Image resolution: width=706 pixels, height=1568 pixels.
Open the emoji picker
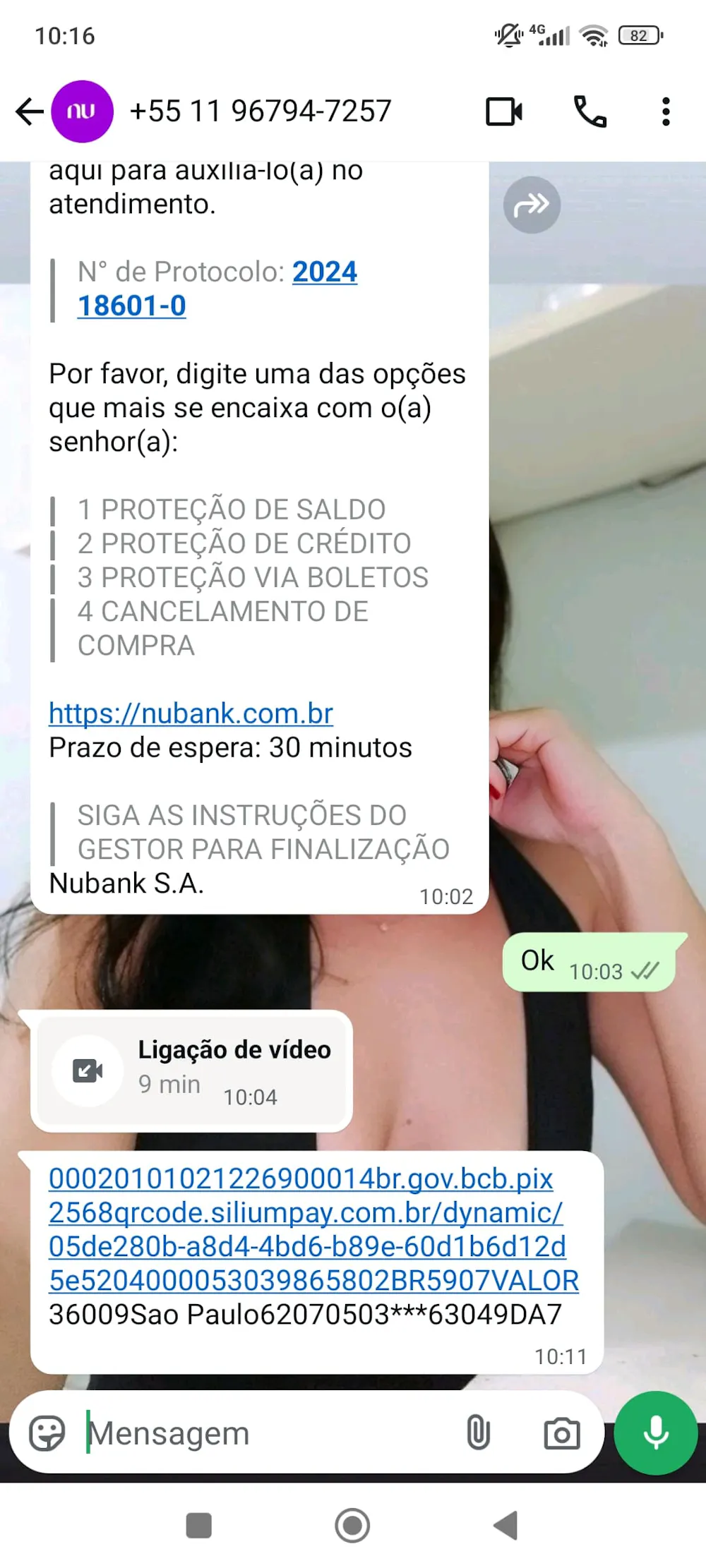click(x=47, y=1433)
